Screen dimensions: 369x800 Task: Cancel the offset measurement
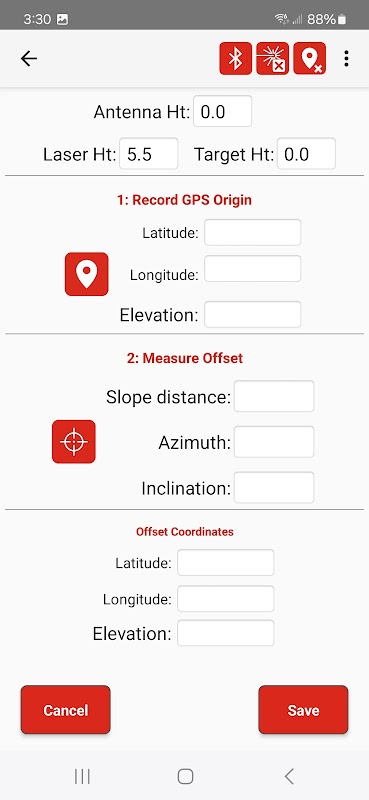point(65,710)
